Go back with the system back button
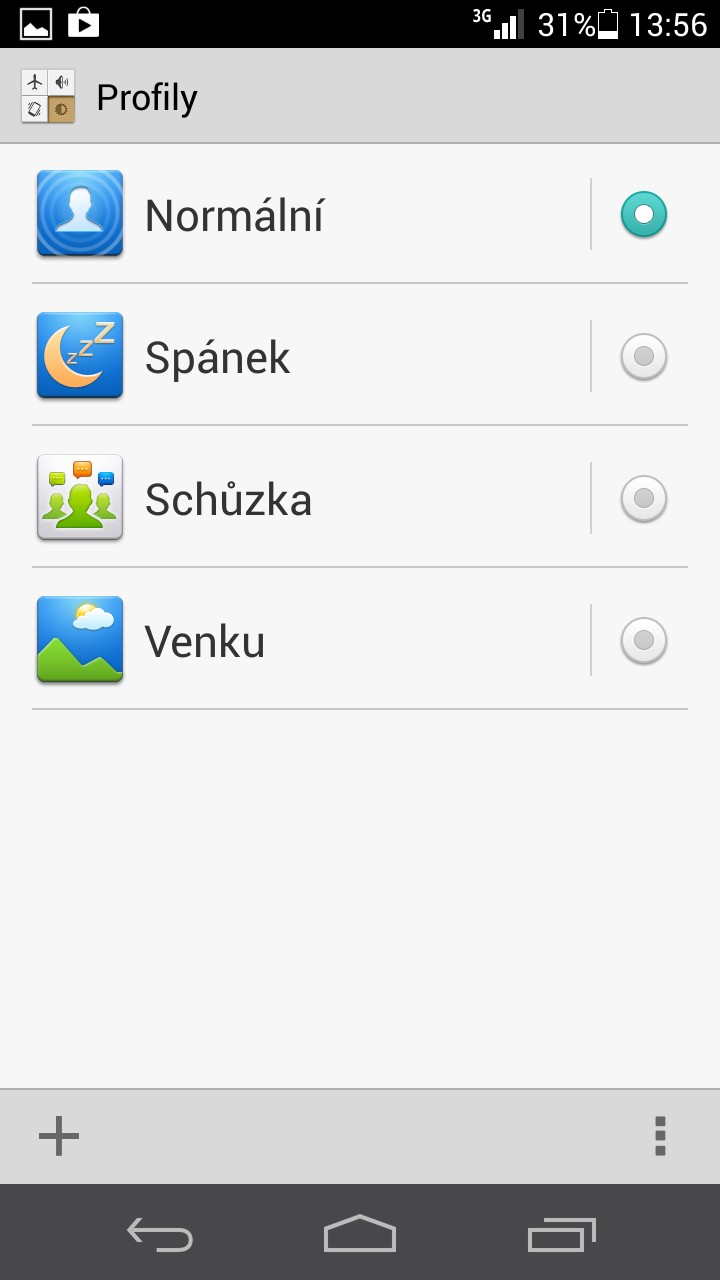 pyautogui.click(x=160, y=1234)
